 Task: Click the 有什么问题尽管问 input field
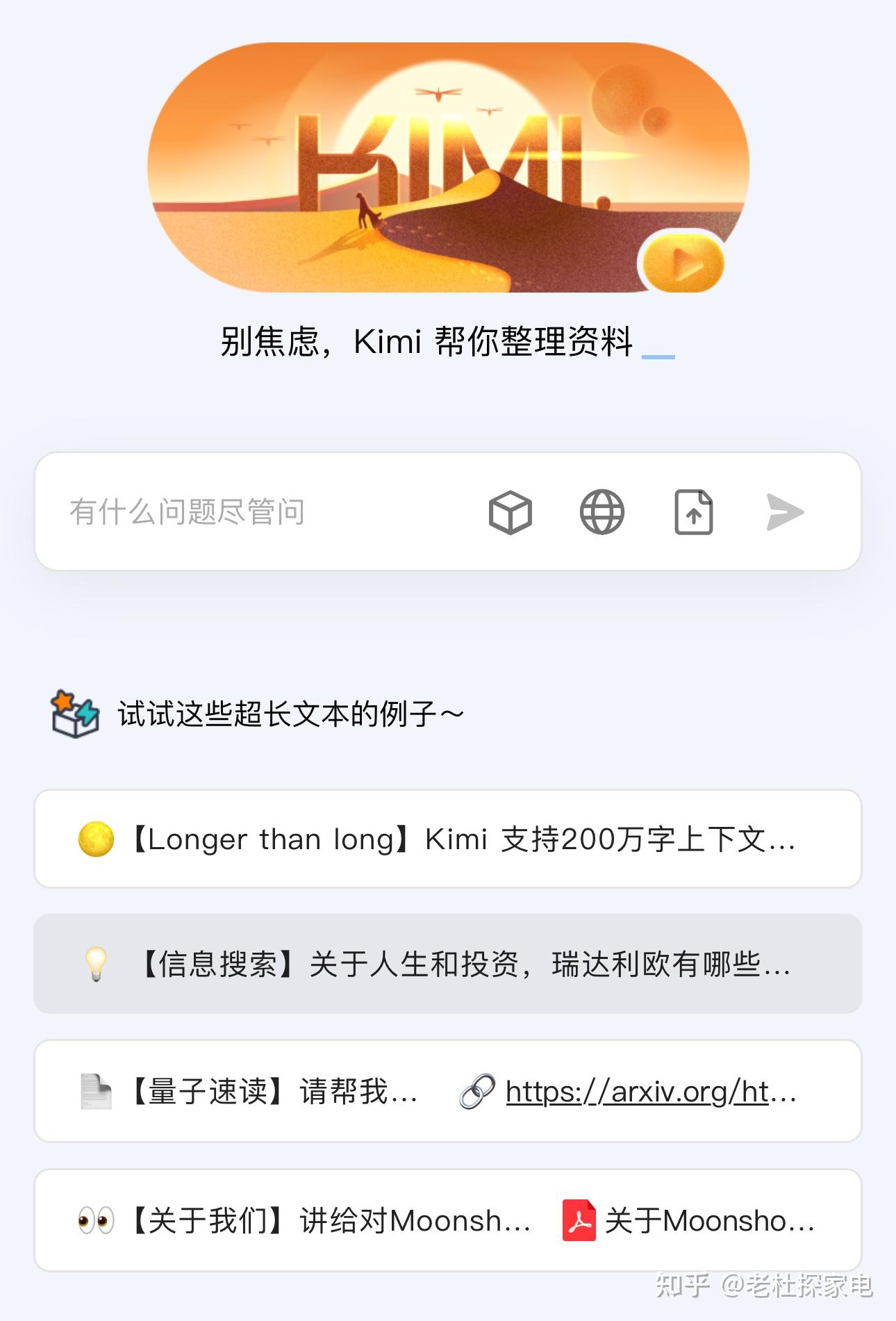188,512
